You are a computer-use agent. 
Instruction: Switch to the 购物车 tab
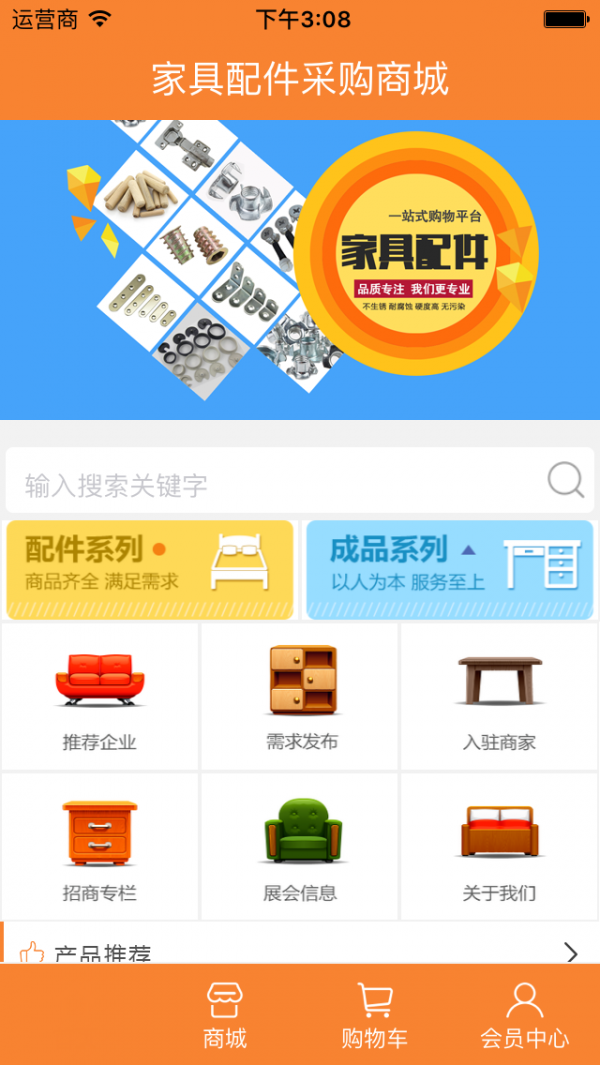[x=375, y=1014]
